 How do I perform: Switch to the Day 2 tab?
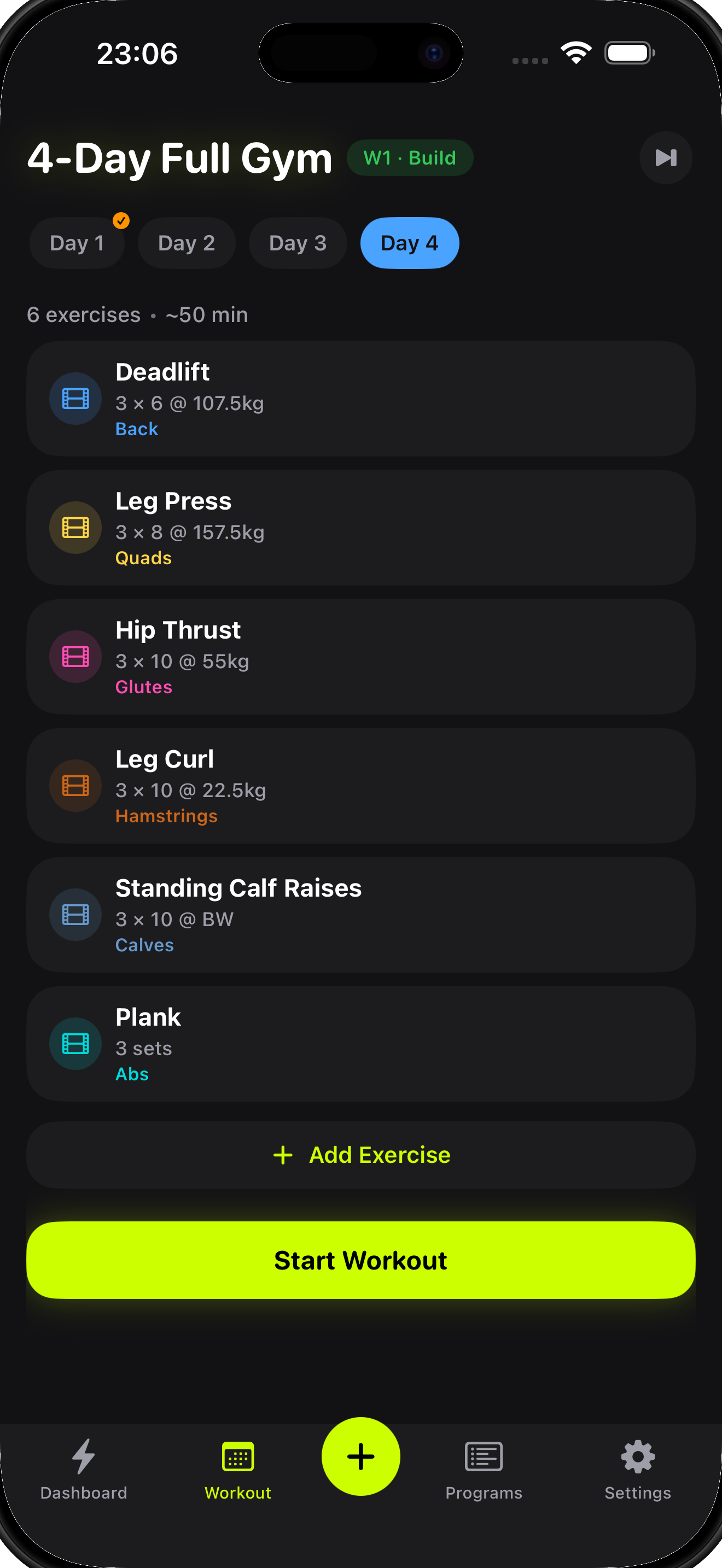(x=187, y=243)
